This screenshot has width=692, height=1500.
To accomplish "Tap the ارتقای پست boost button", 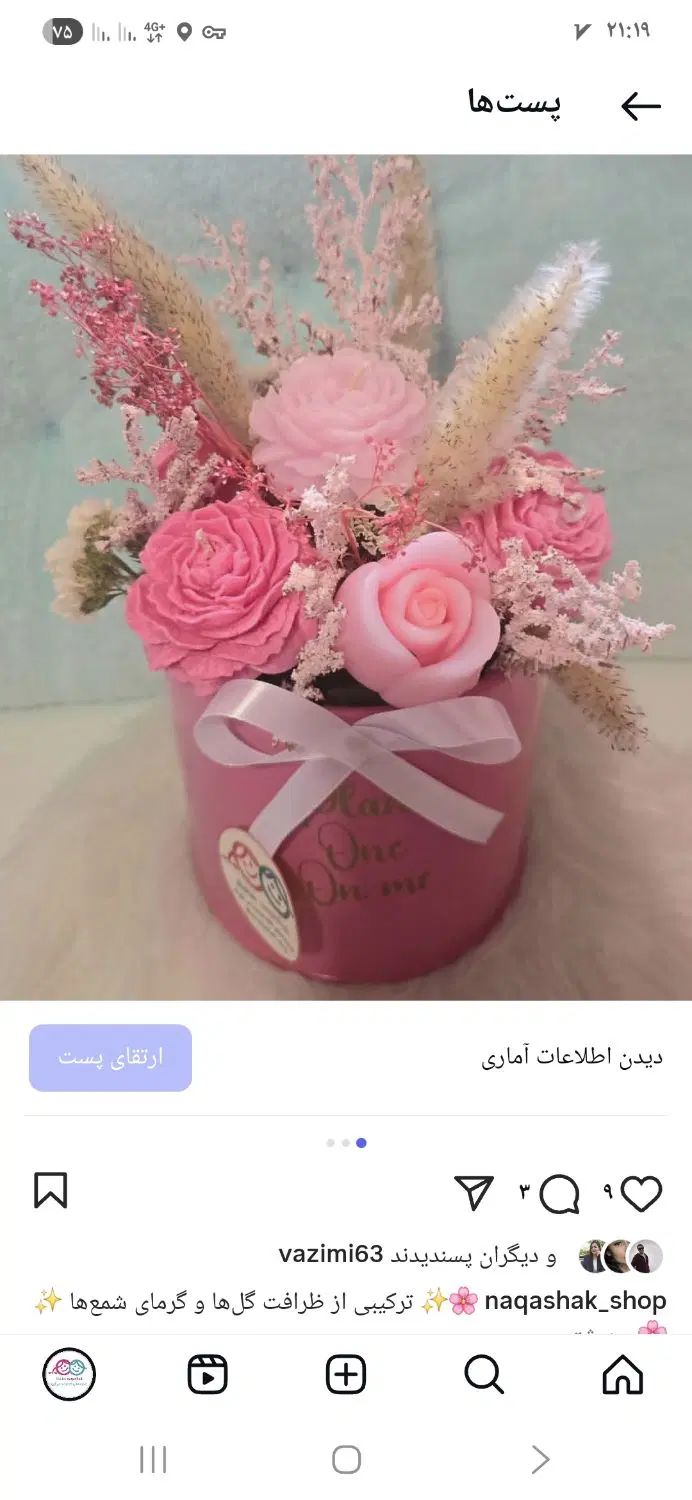I will tap(110, 1057).
